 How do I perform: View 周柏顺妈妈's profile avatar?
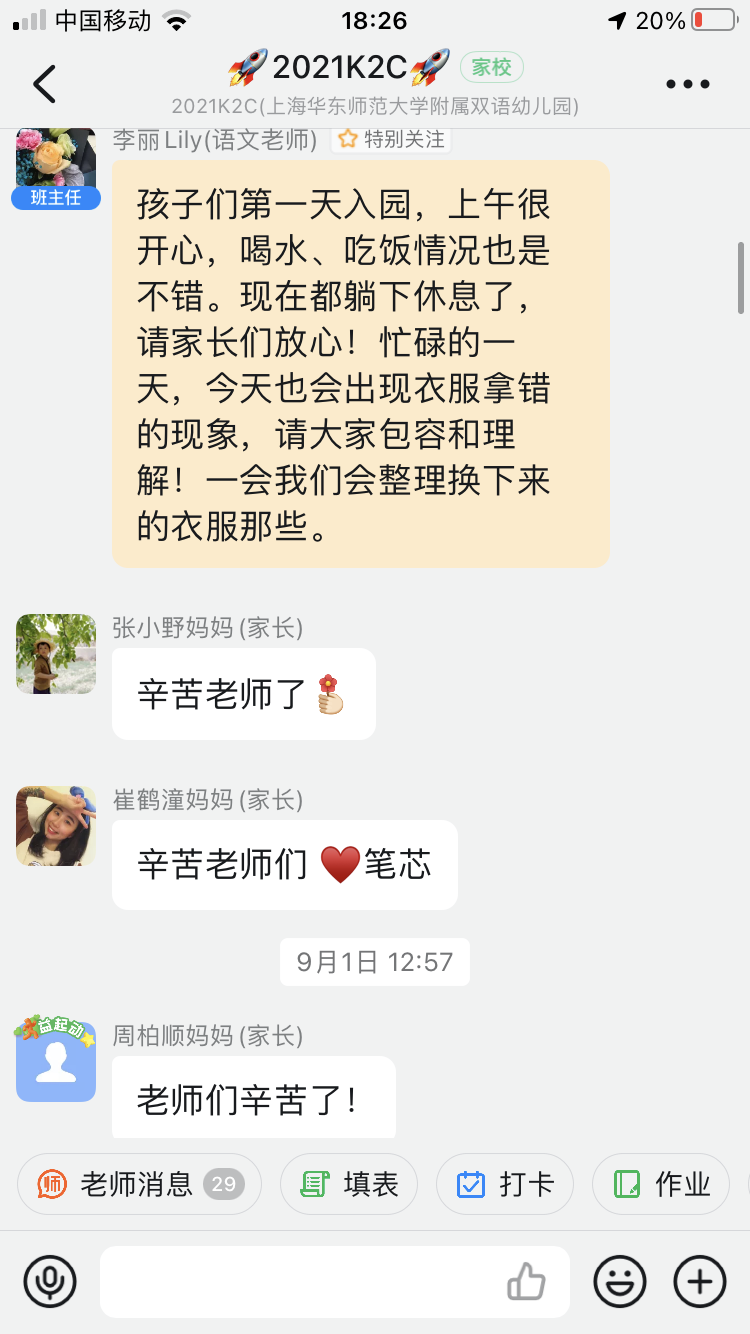pos(56,1062)
